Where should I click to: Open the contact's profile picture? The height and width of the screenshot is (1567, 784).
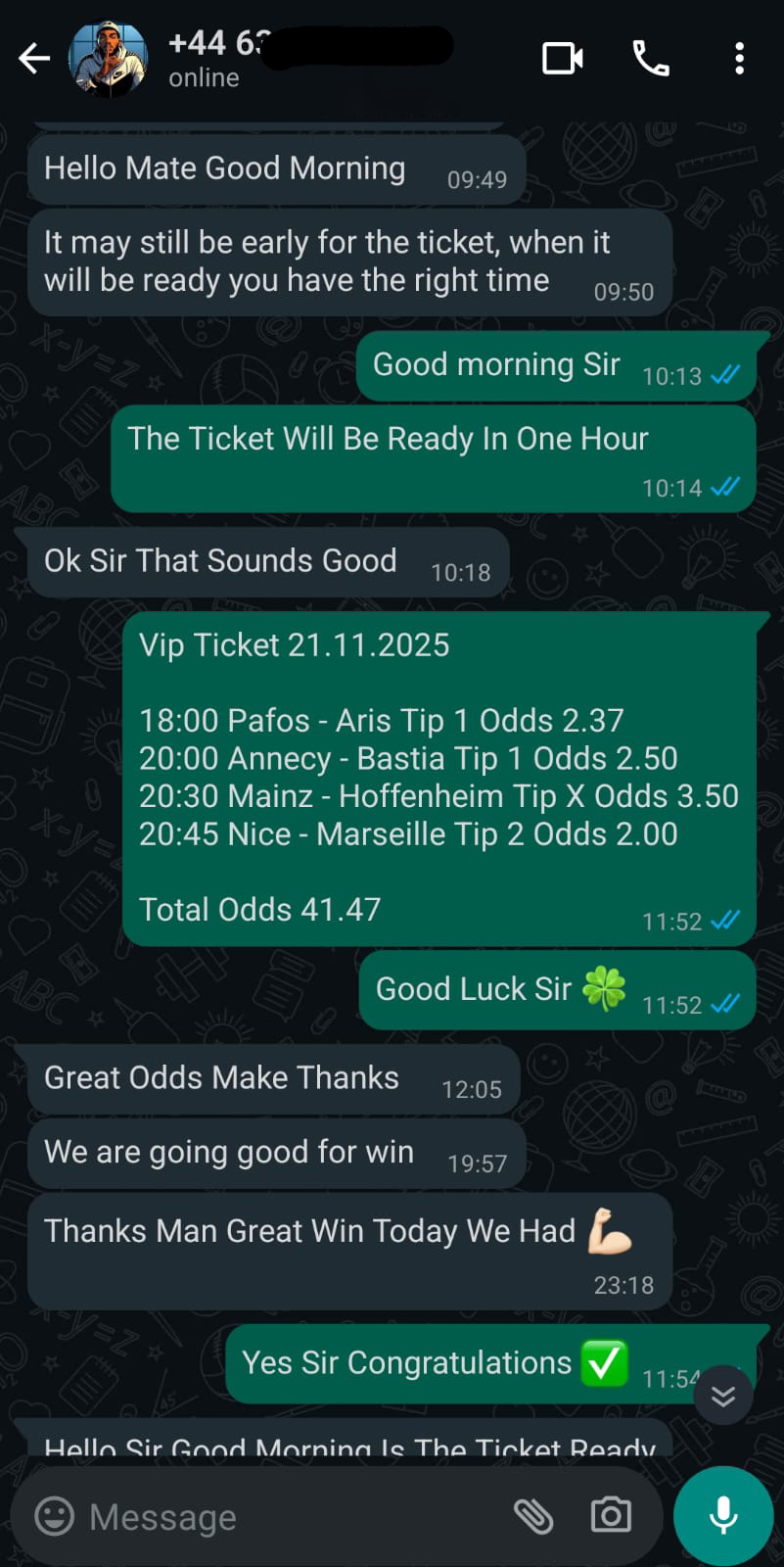(x=108, y=59)
